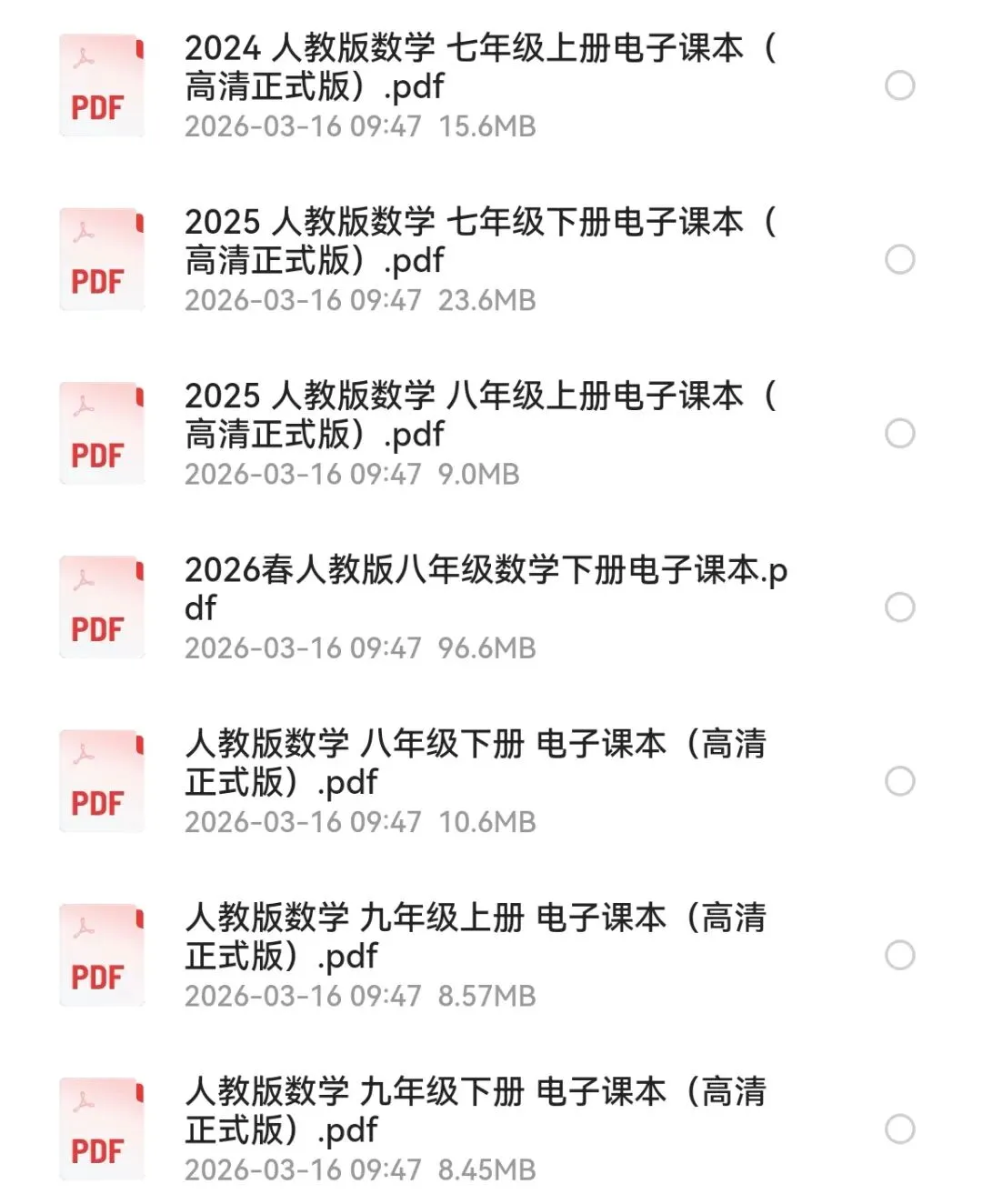Screen dimensions: 982x1204
Task: Select the 2024 七年级上册 file radio button
Action: click(899, 86)
